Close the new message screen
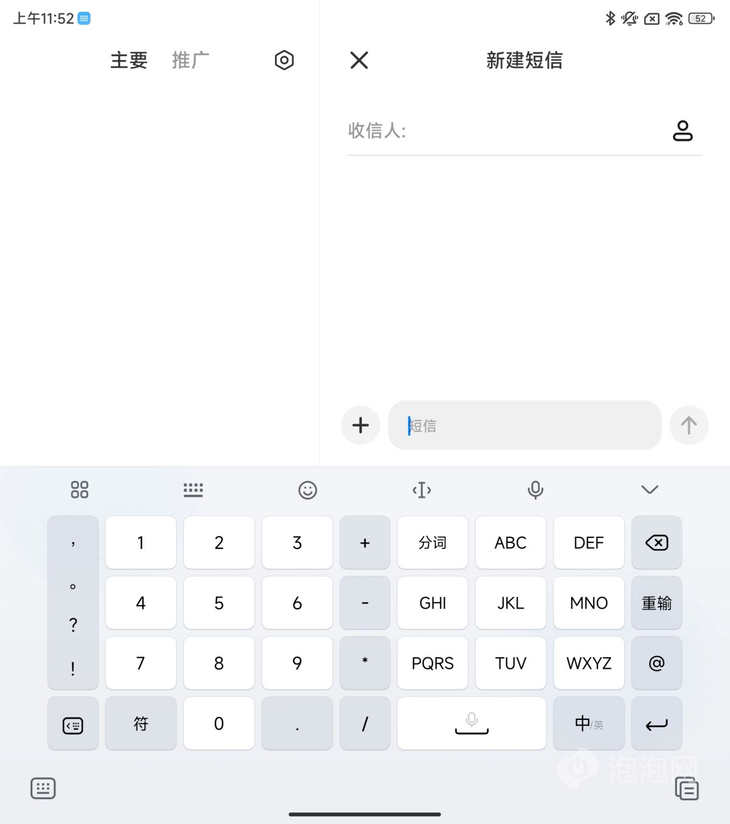 click(359, 60)
